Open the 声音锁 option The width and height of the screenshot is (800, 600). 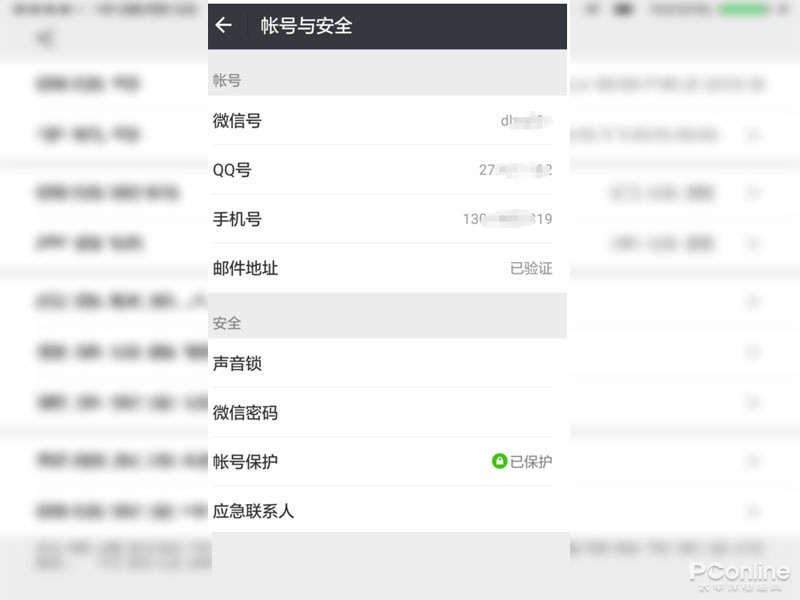(380, 364)
